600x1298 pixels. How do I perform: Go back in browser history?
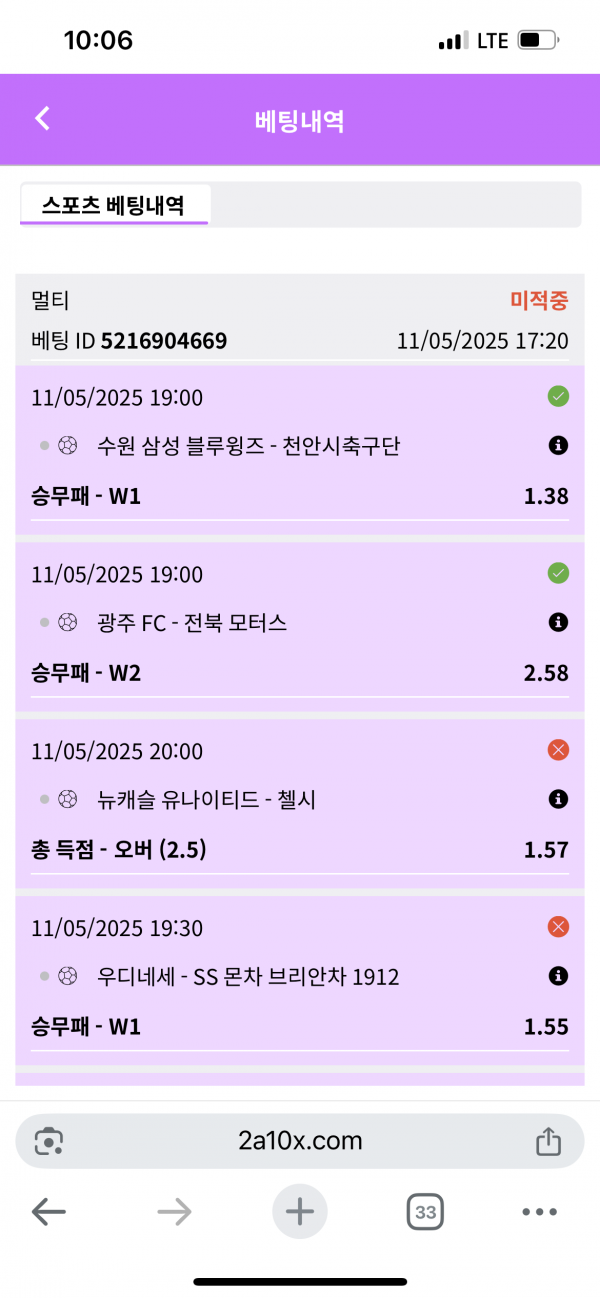point(48,1213)
